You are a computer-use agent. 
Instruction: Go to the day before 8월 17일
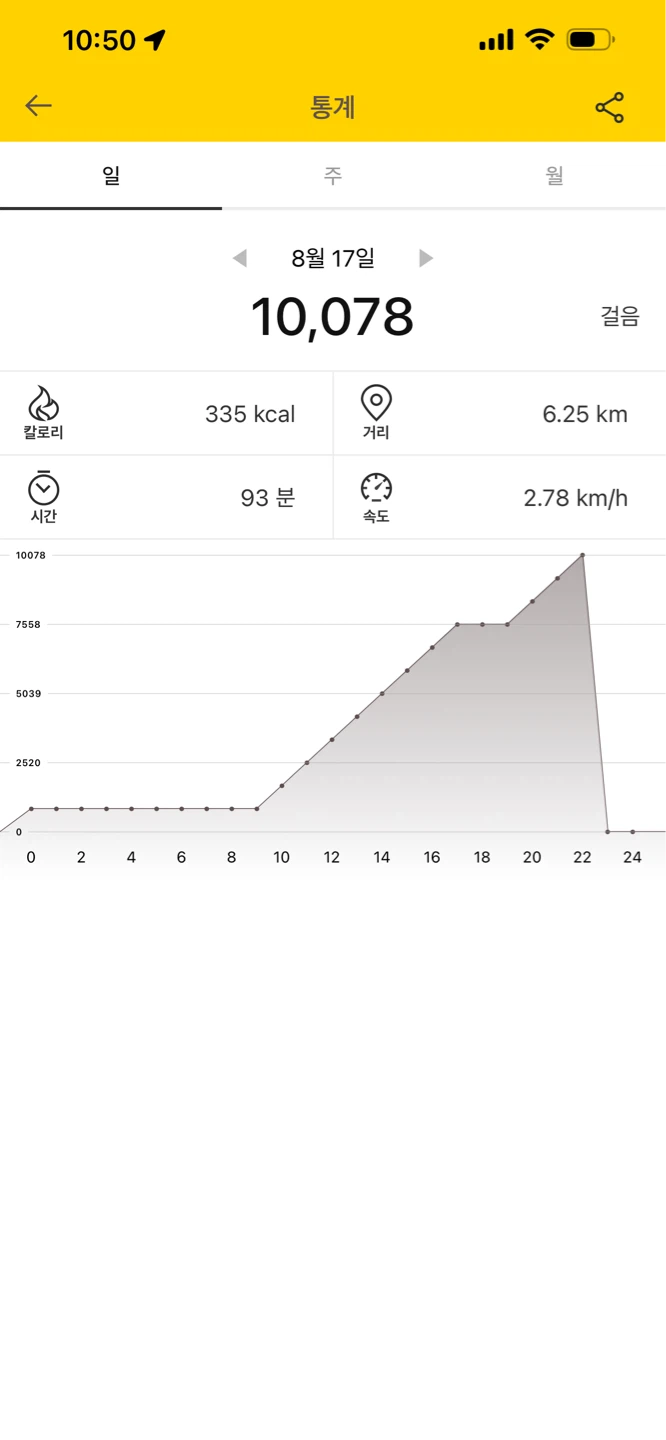coord(240,259)
